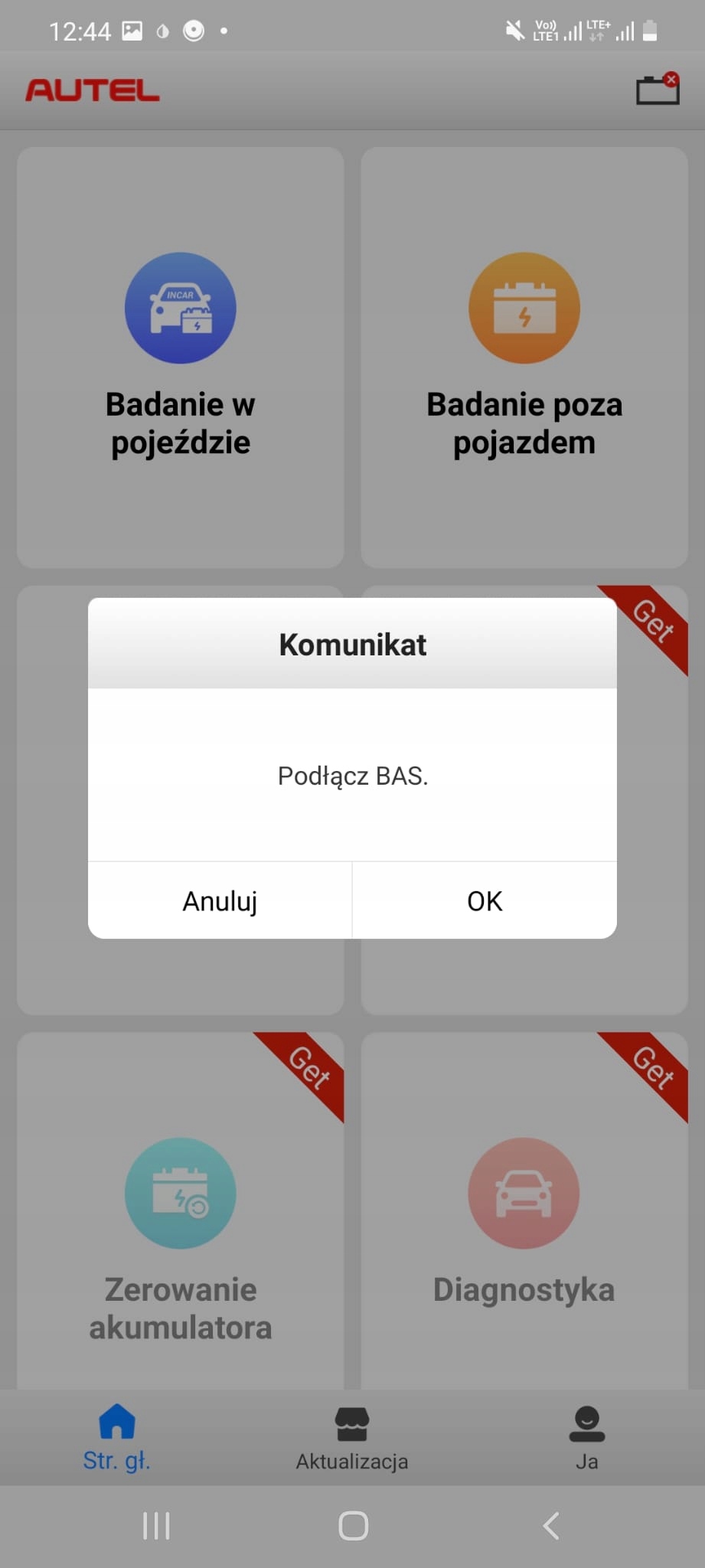Open Badanie w pojeździe test
This screenshot has width=705, height=1568.
point(181,358)
